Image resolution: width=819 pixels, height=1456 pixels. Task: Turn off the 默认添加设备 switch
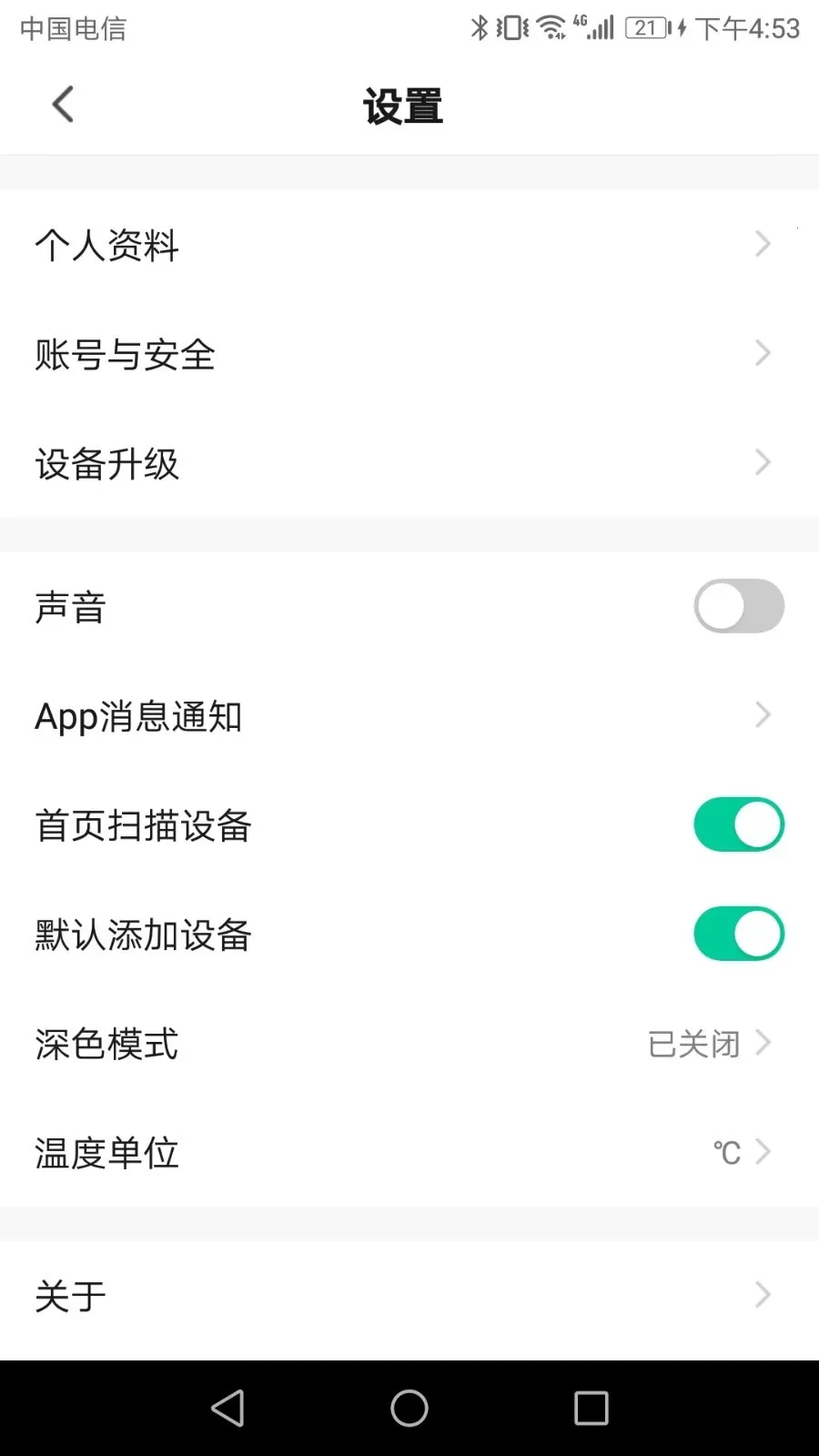click(x=738, y=933)
